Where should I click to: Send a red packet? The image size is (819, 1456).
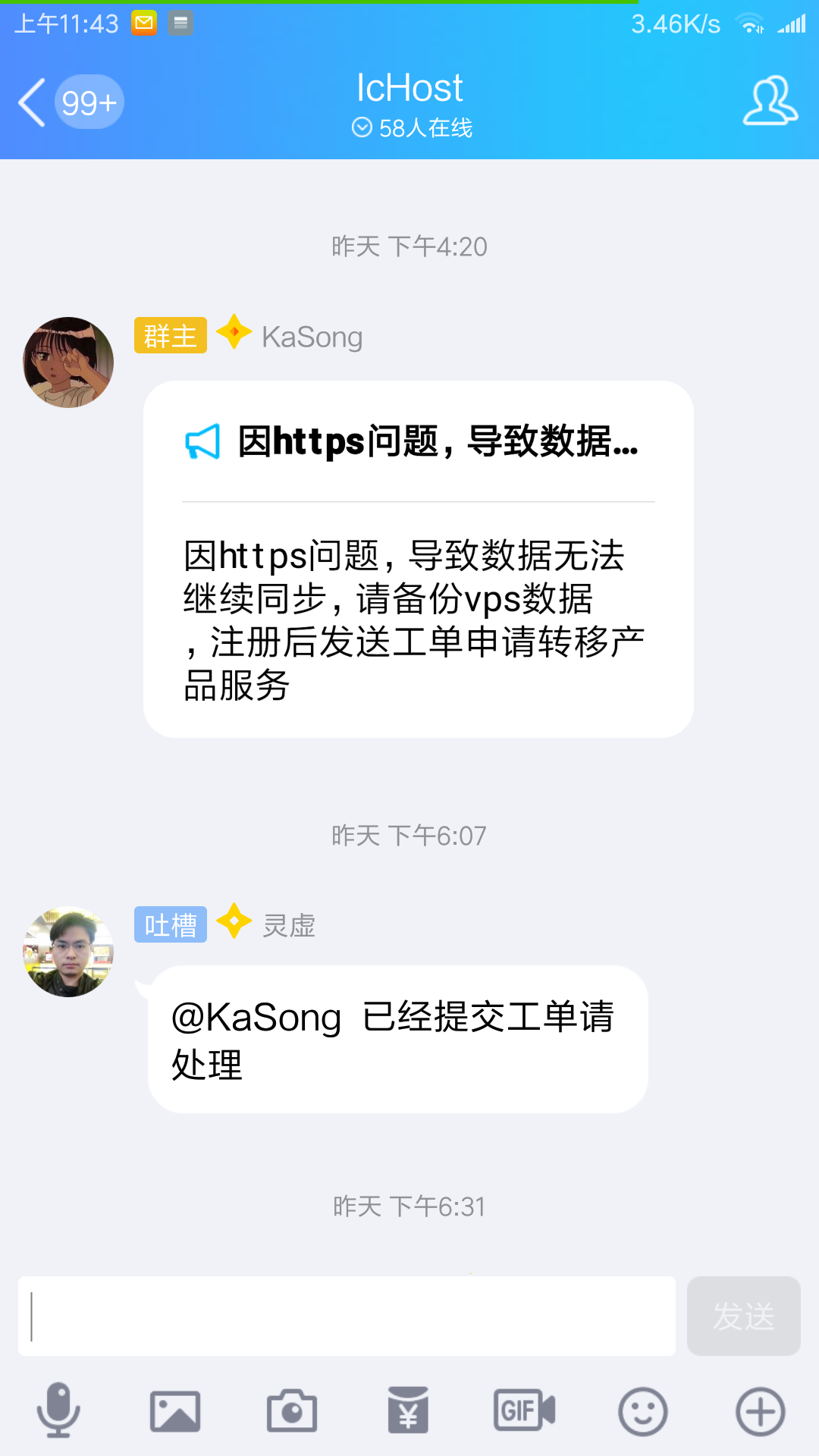pyautogui.click(x=408, y=1411)
